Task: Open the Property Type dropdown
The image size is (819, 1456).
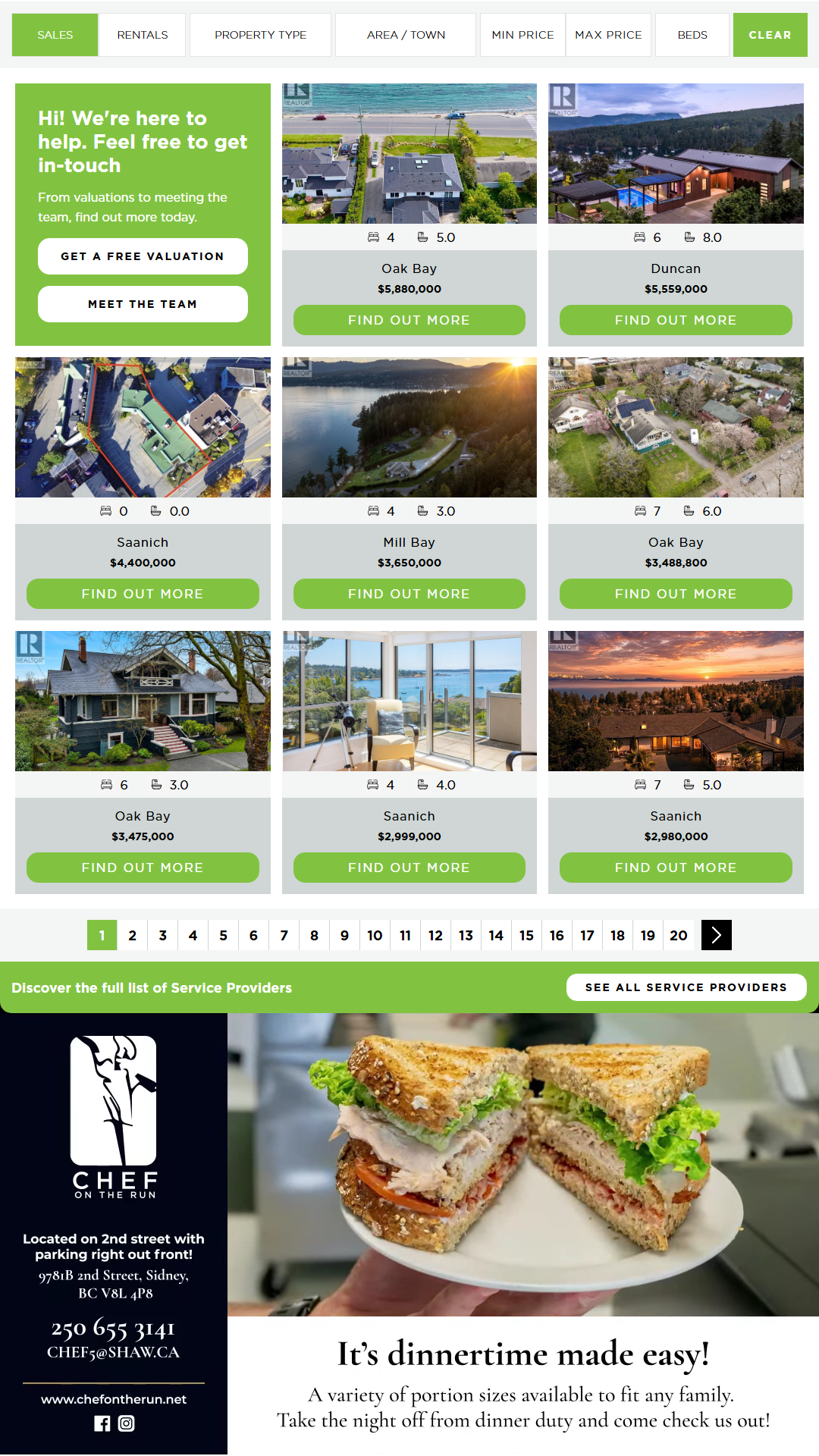Action: point(260,35)
